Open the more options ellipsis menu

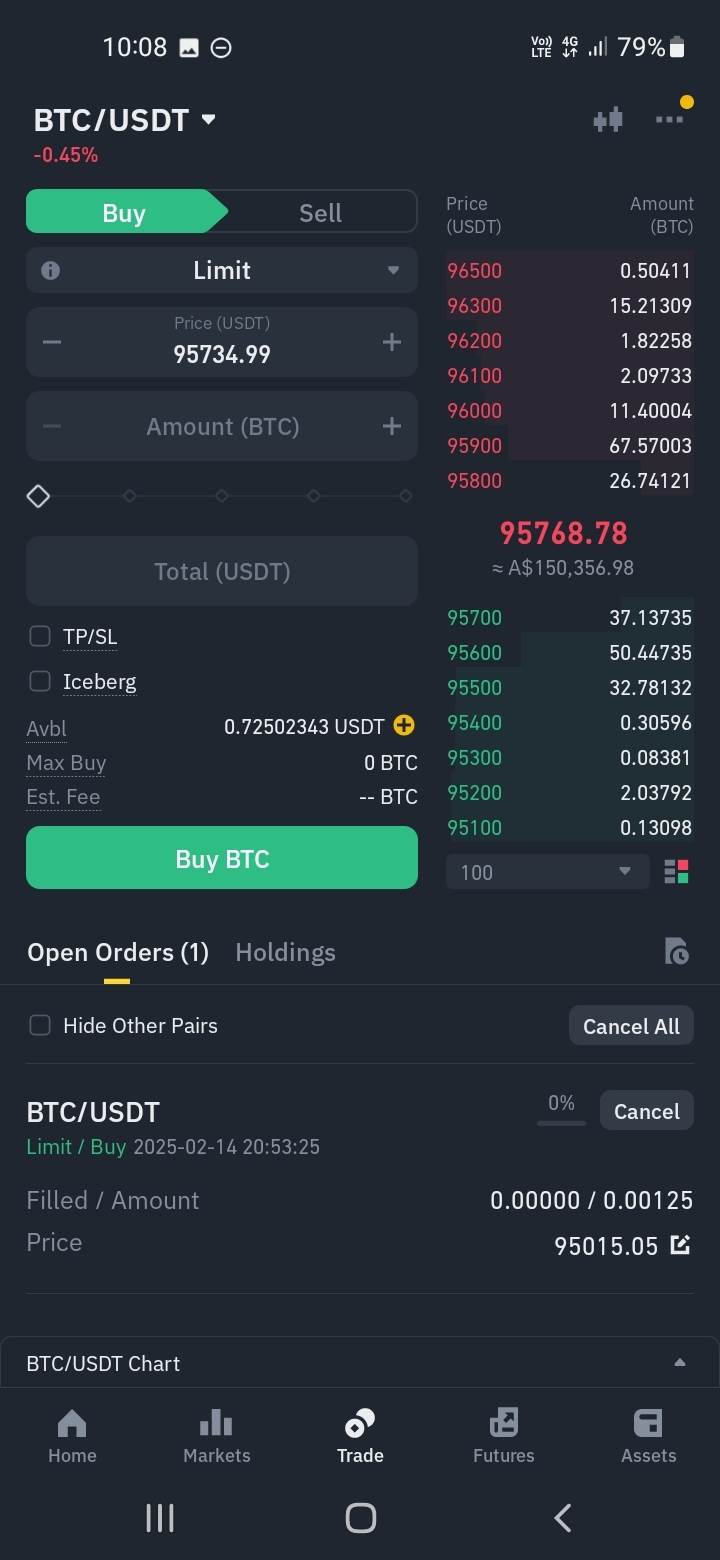tap(668, 118)
